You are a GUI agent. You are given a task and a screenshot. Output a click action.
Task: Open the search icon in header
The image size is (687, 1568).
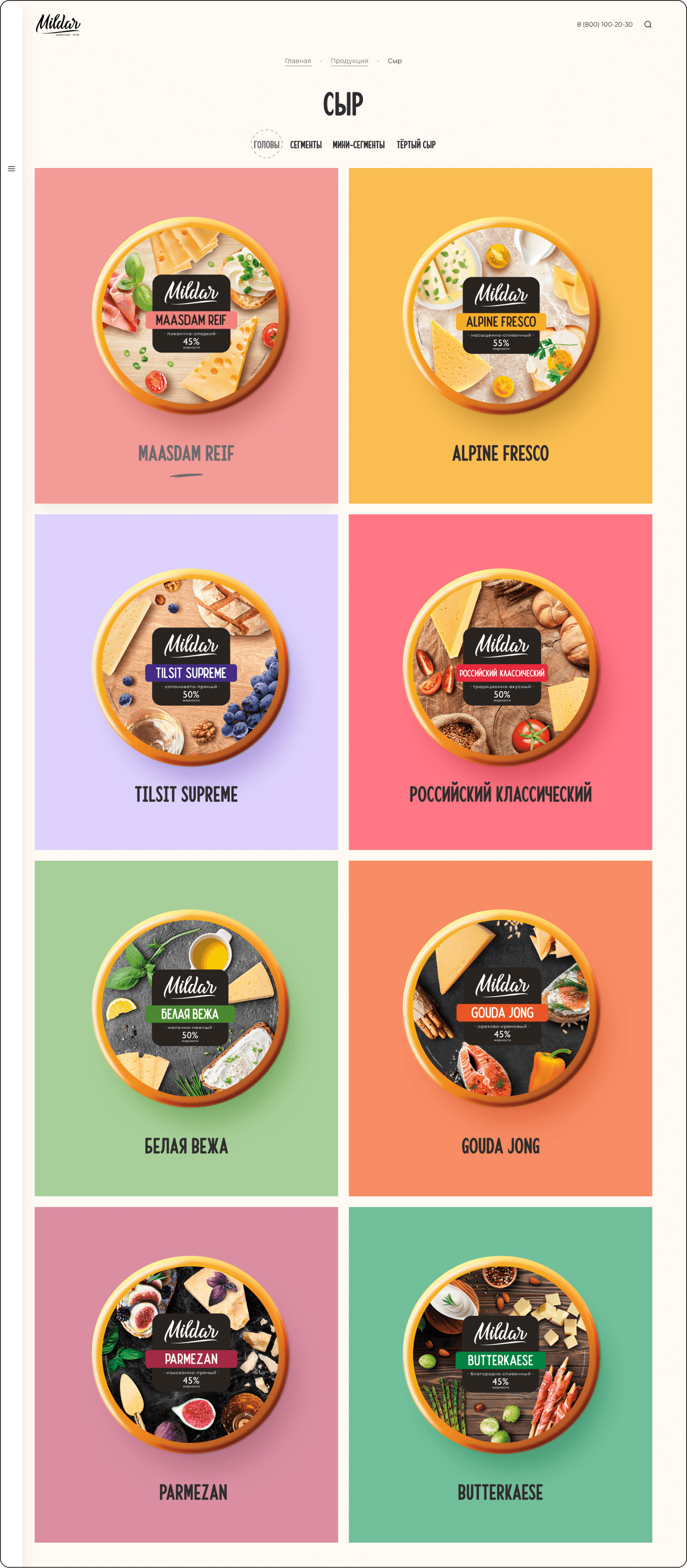pyautogui.click(x=648, y=25)
